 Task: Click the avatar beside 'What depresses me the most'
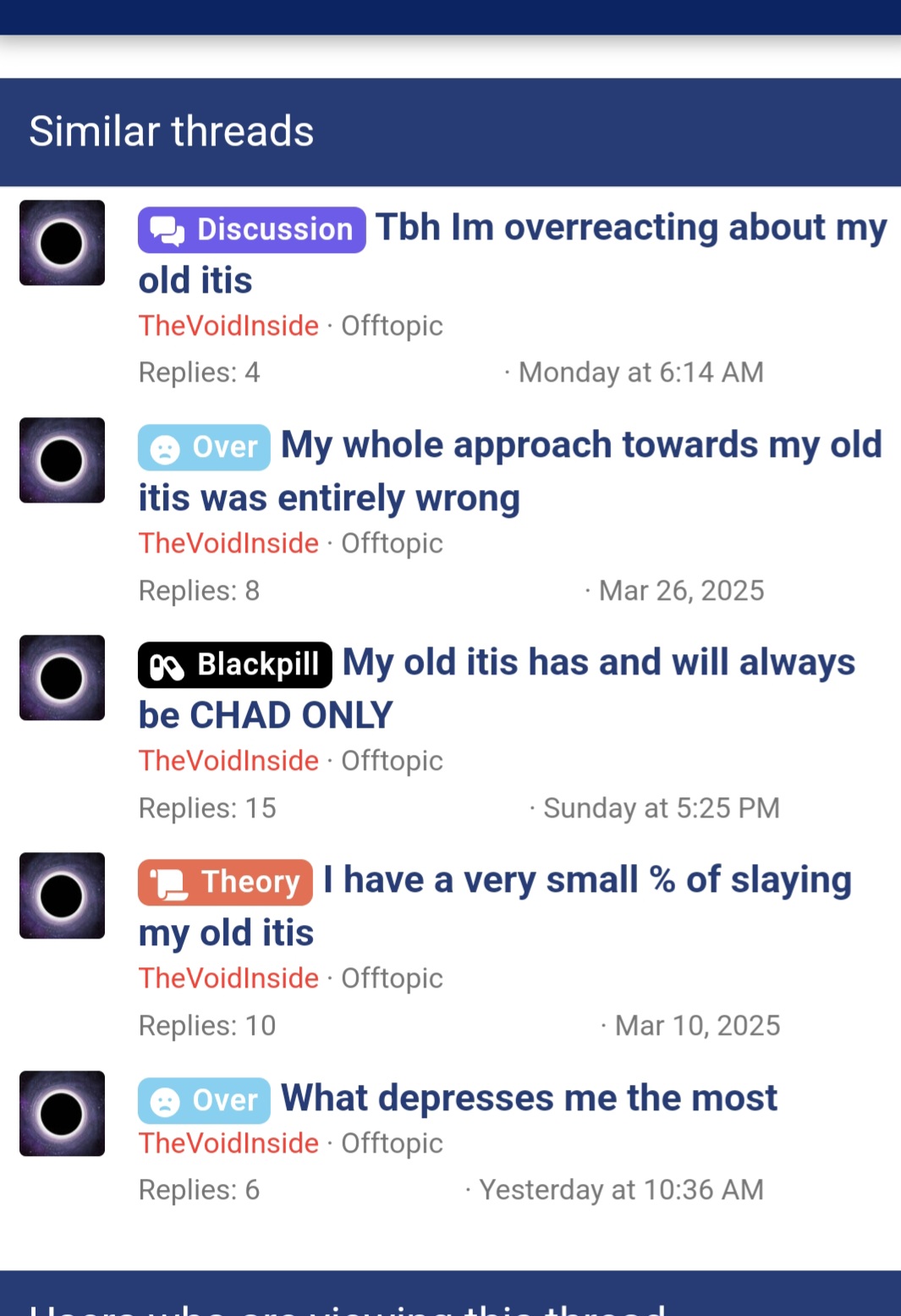point(62,1115)
